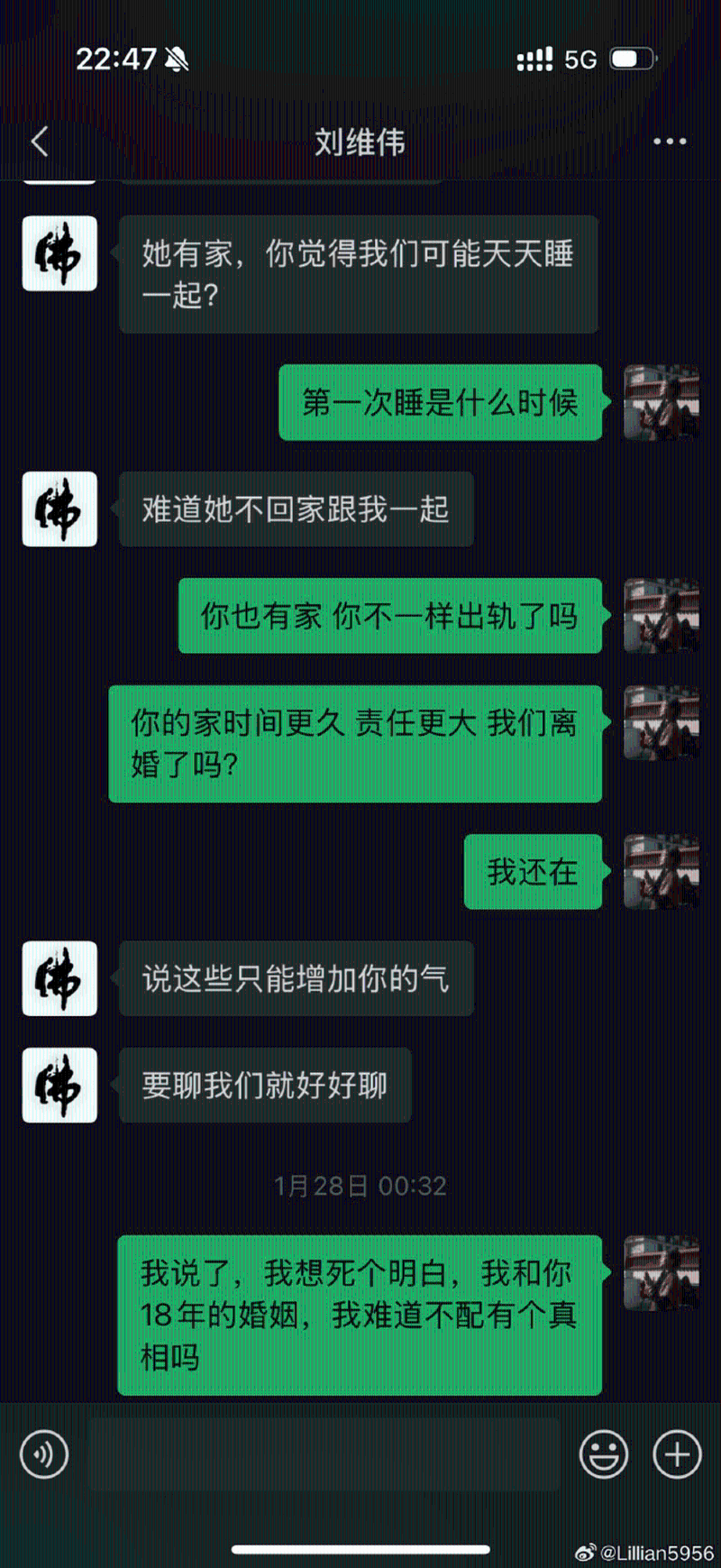Open the emoji picker icon
This screenshot has height=1568, width=721.
point(605,1453)
